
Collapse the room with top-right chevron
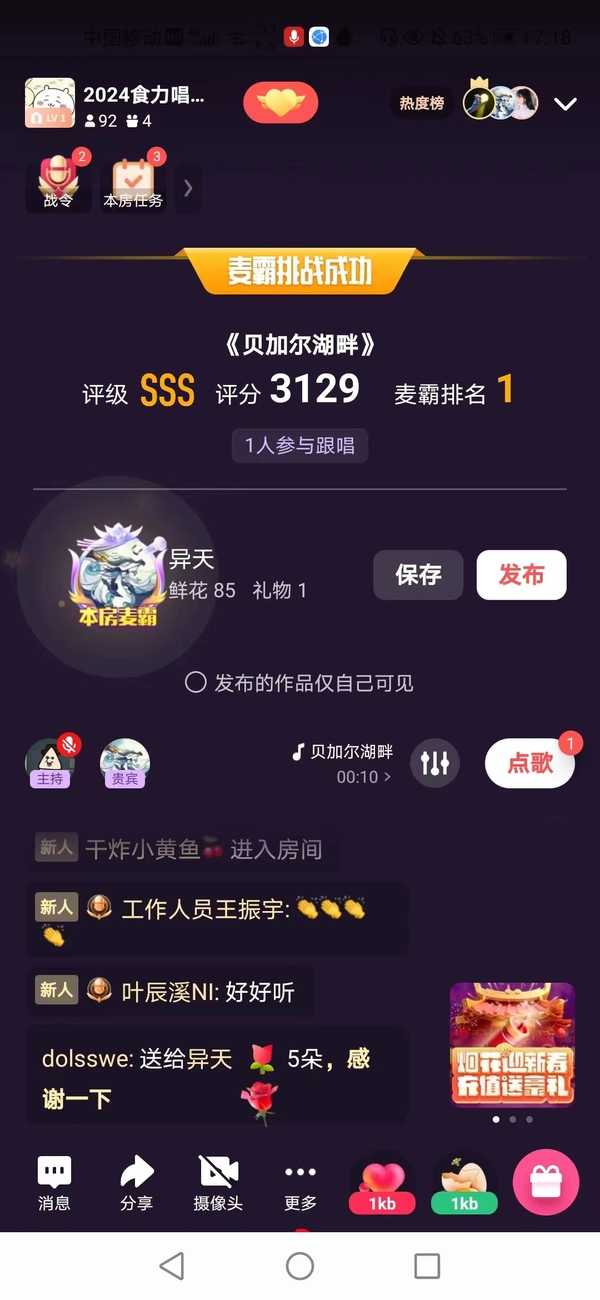tap(565, 104)
